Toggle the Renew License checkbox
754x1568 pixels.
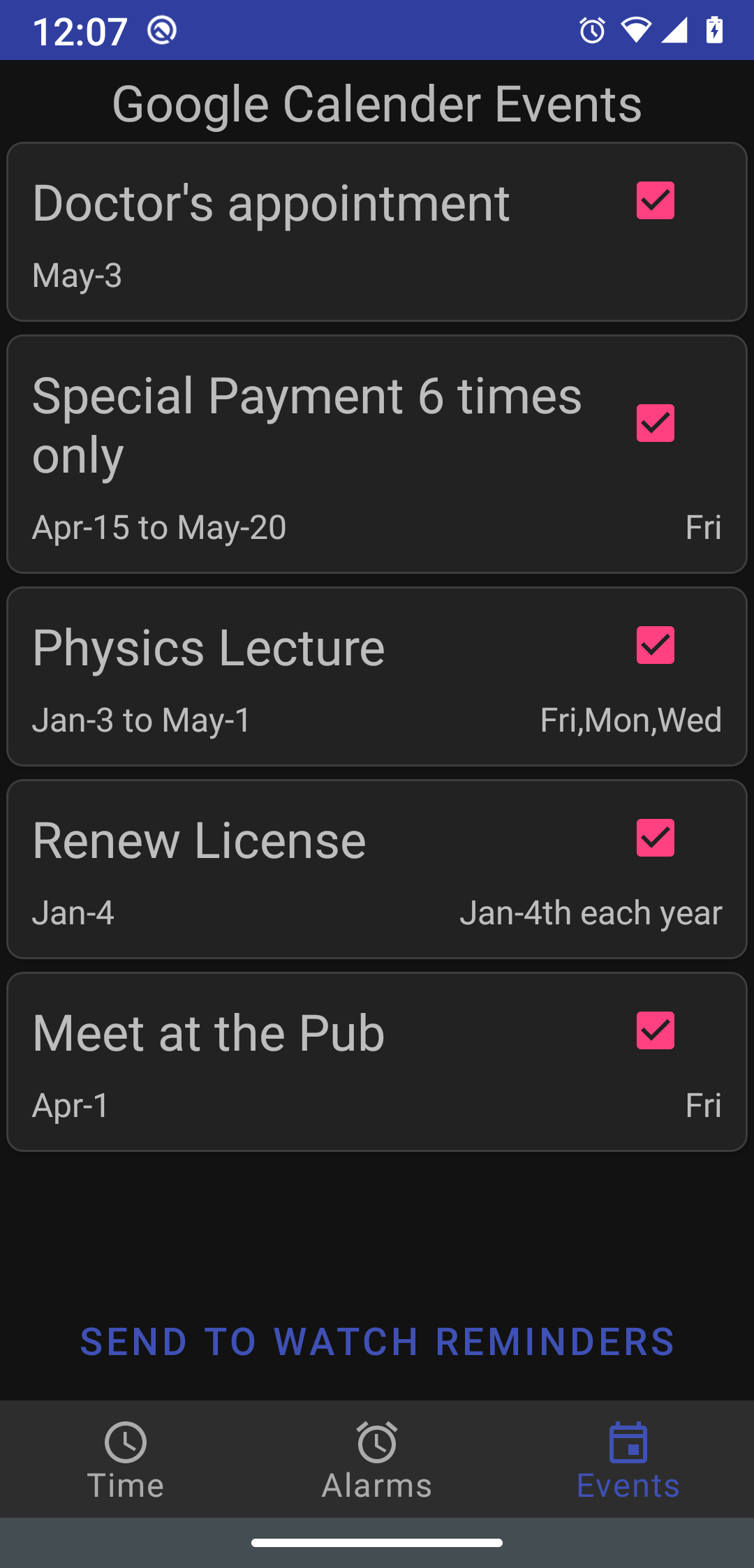tap(655, 838)
